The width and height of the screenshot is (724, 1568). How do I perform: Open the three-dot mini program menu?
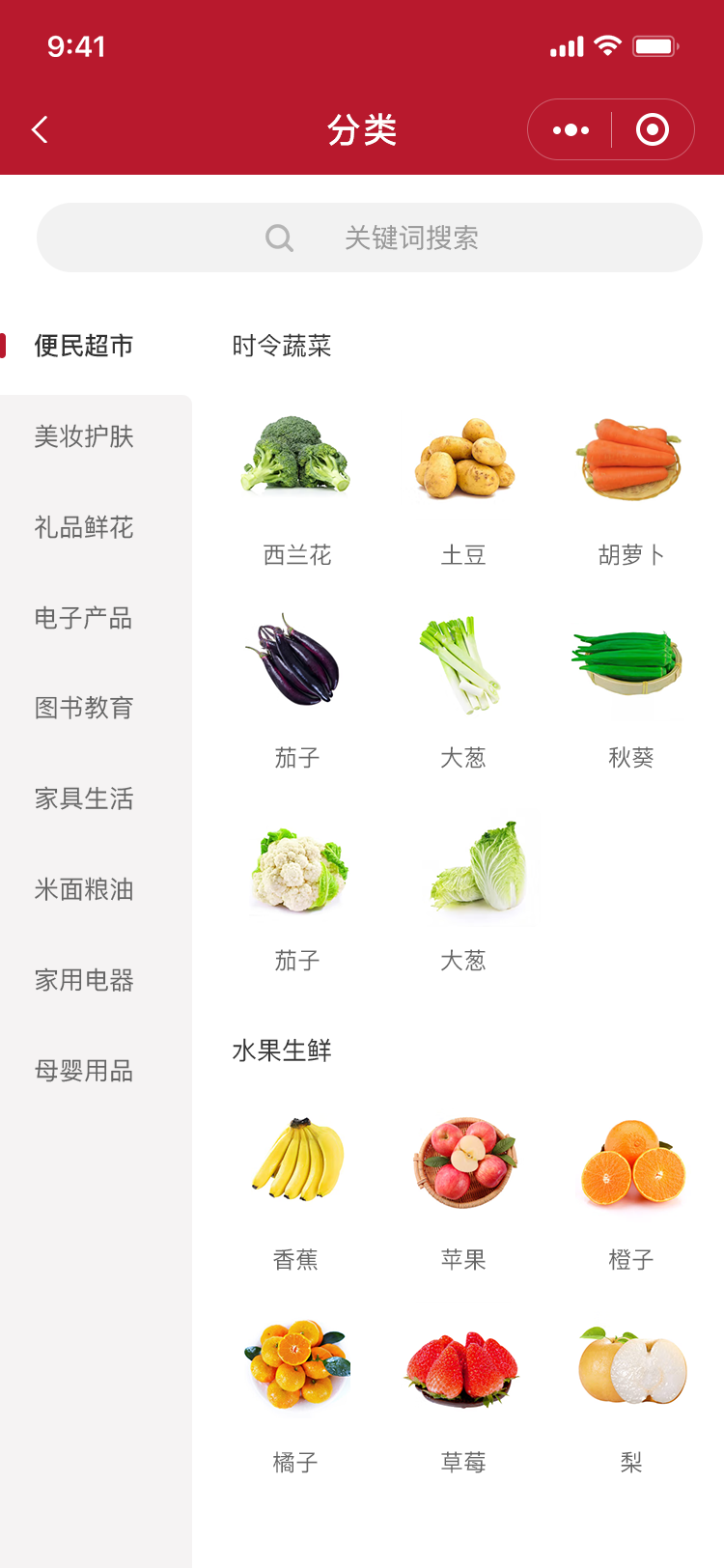point(571,129)
